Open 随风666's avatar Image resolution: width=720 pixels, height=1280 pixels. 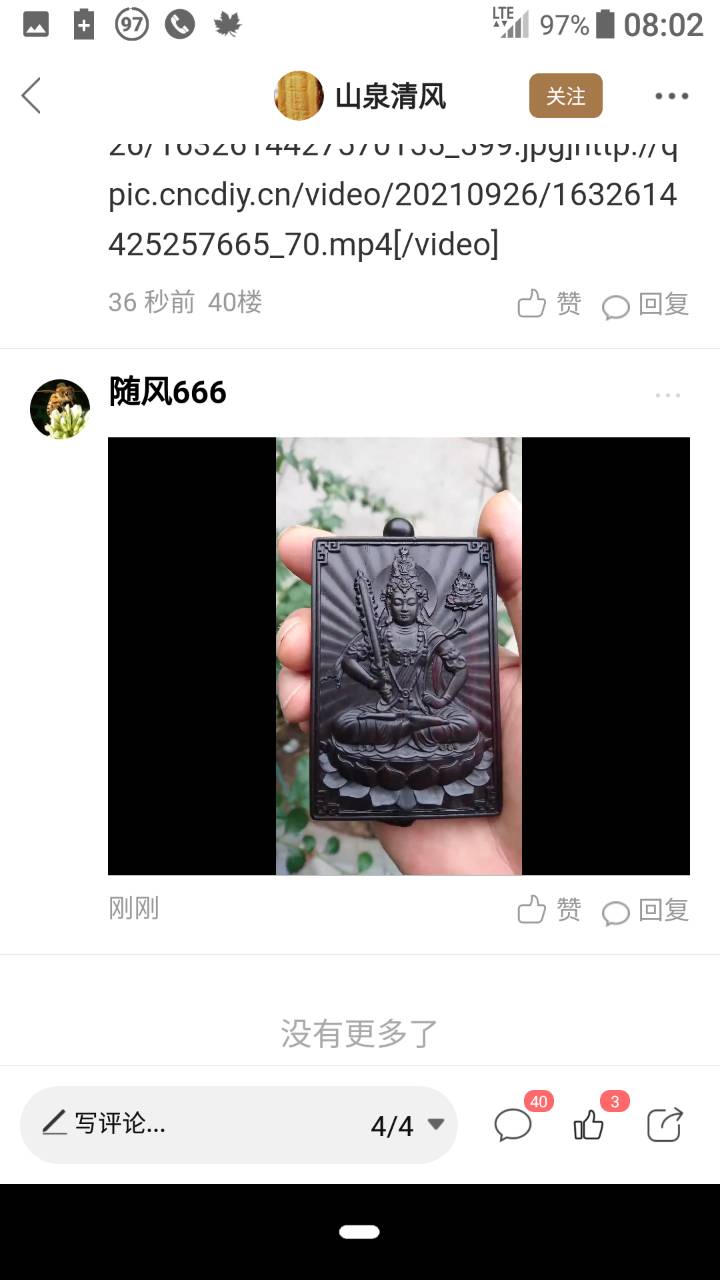(60, 409)
